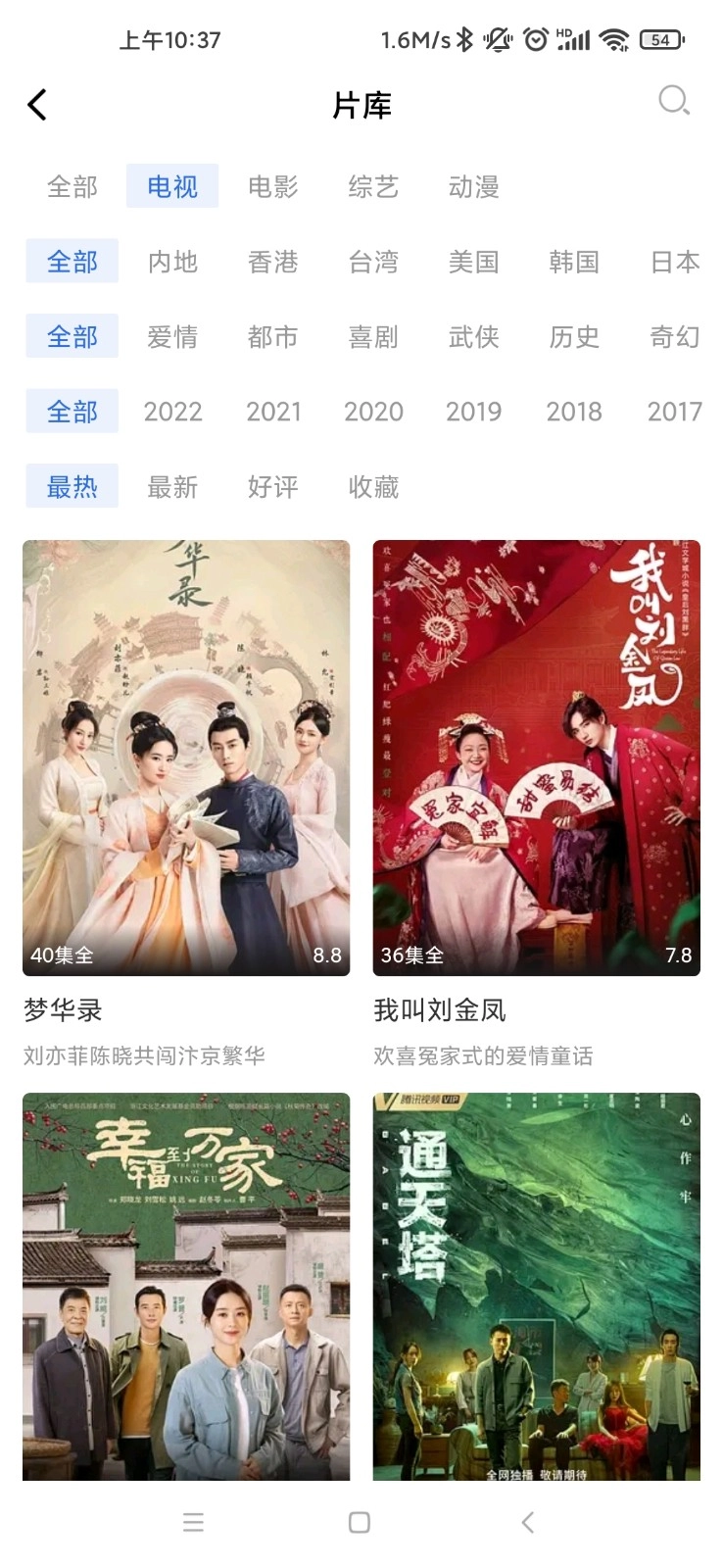The width and height of the screenshot is (723, 1568).
Task: Open the drama 梦华录
Action: coord(185,755)
